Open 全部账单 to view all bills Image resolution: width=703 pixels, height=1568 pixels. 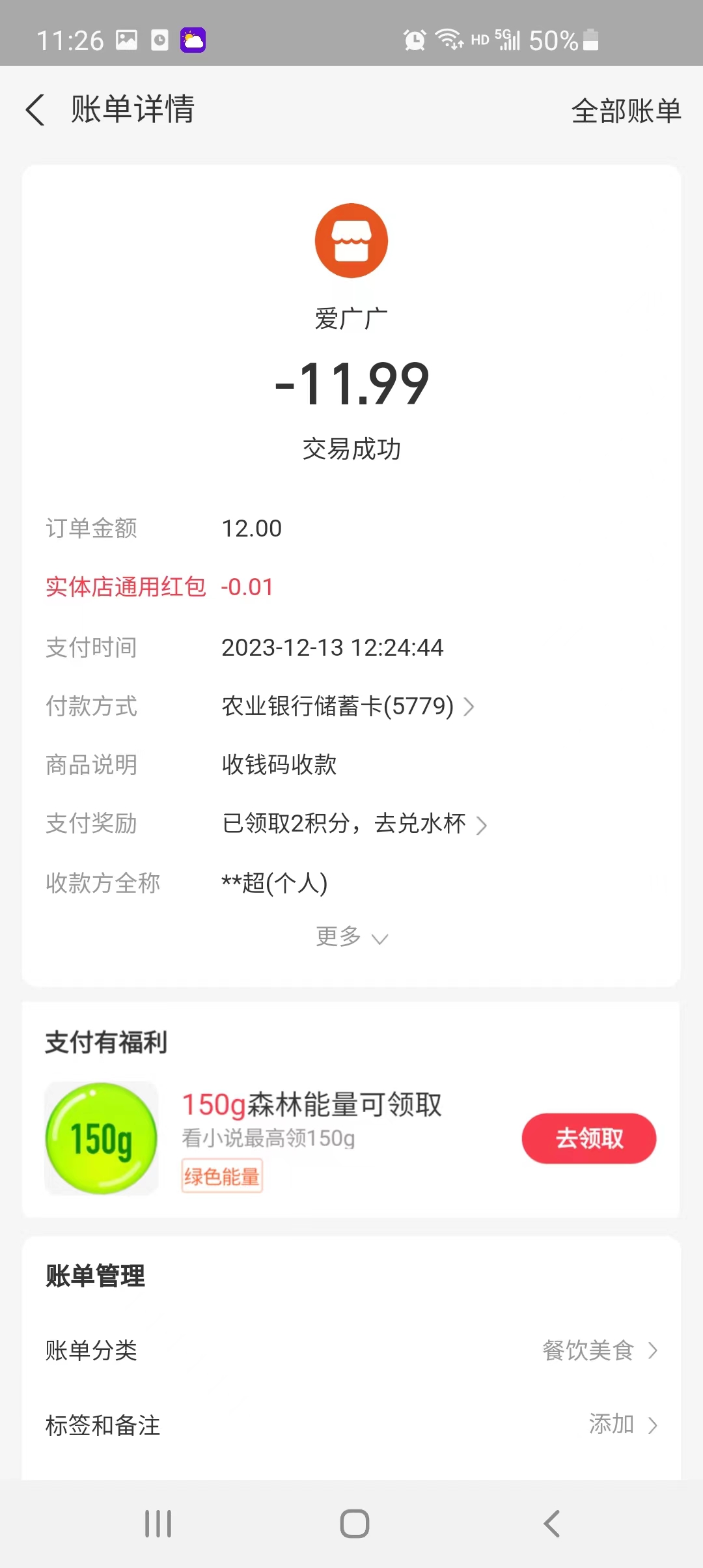tap(626, 111)
